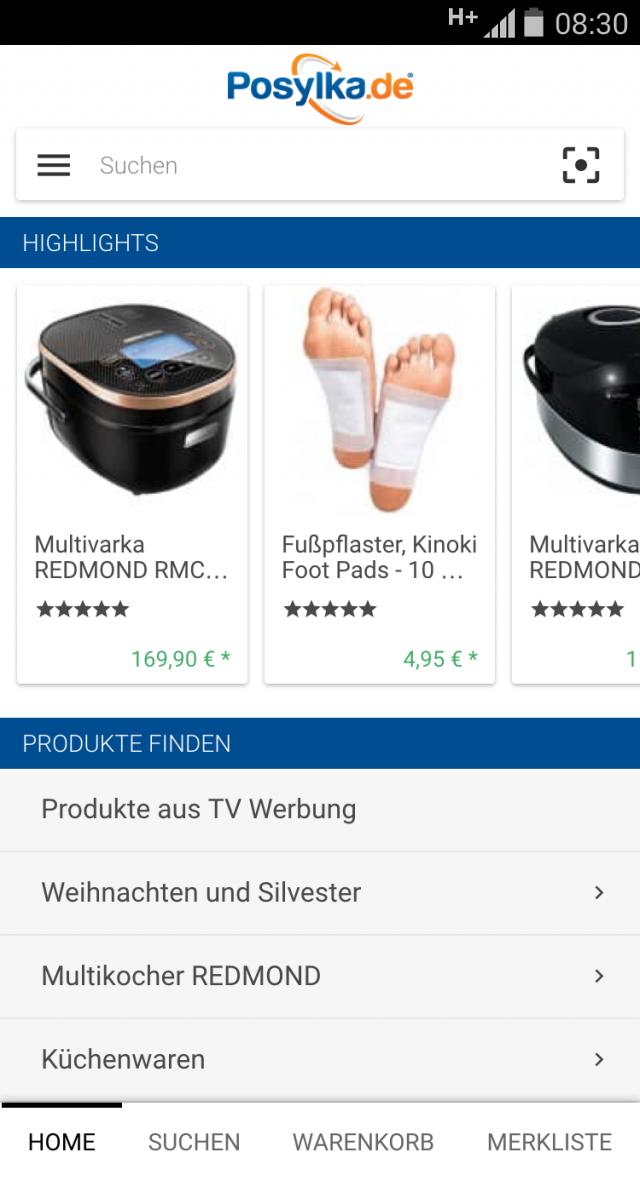640x1181 pixels.
Task: Open the barcode scanner icon
Action: point(580,165)
